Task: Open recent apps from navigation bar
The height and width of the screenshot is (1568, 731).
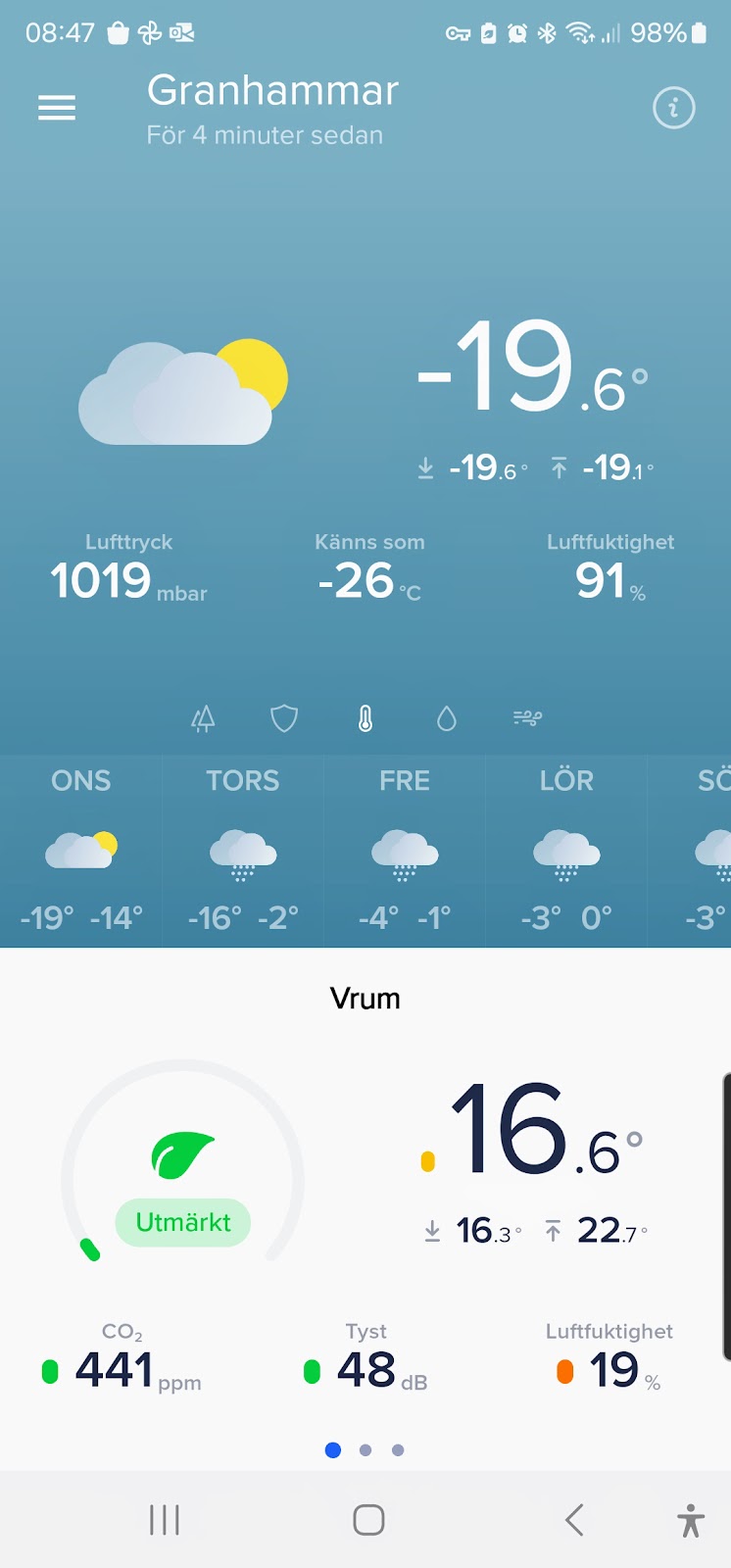Action: (x=165, y=1520)
